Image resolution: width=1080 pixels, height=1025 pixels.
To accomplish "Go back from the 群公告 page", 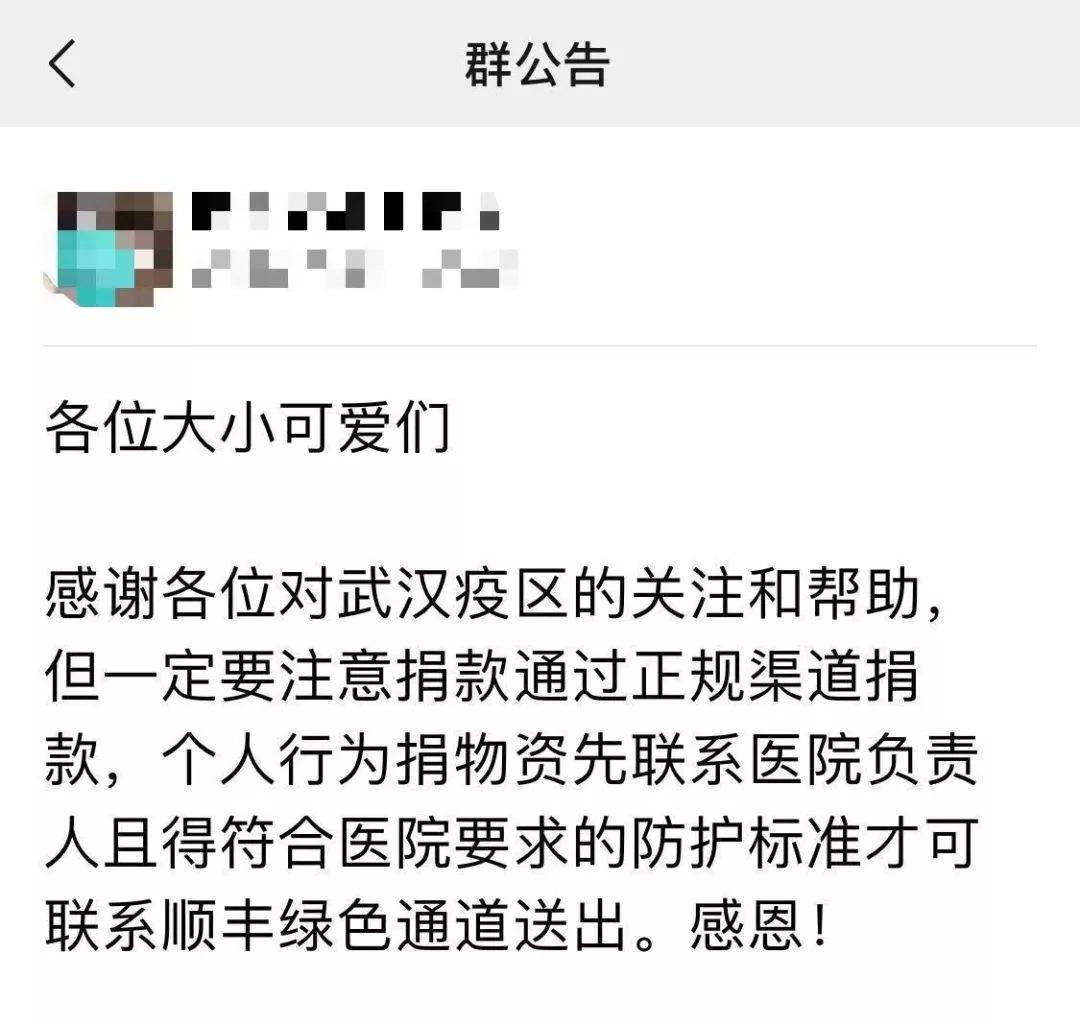I will pyautogui.click(x=62, y=65).
